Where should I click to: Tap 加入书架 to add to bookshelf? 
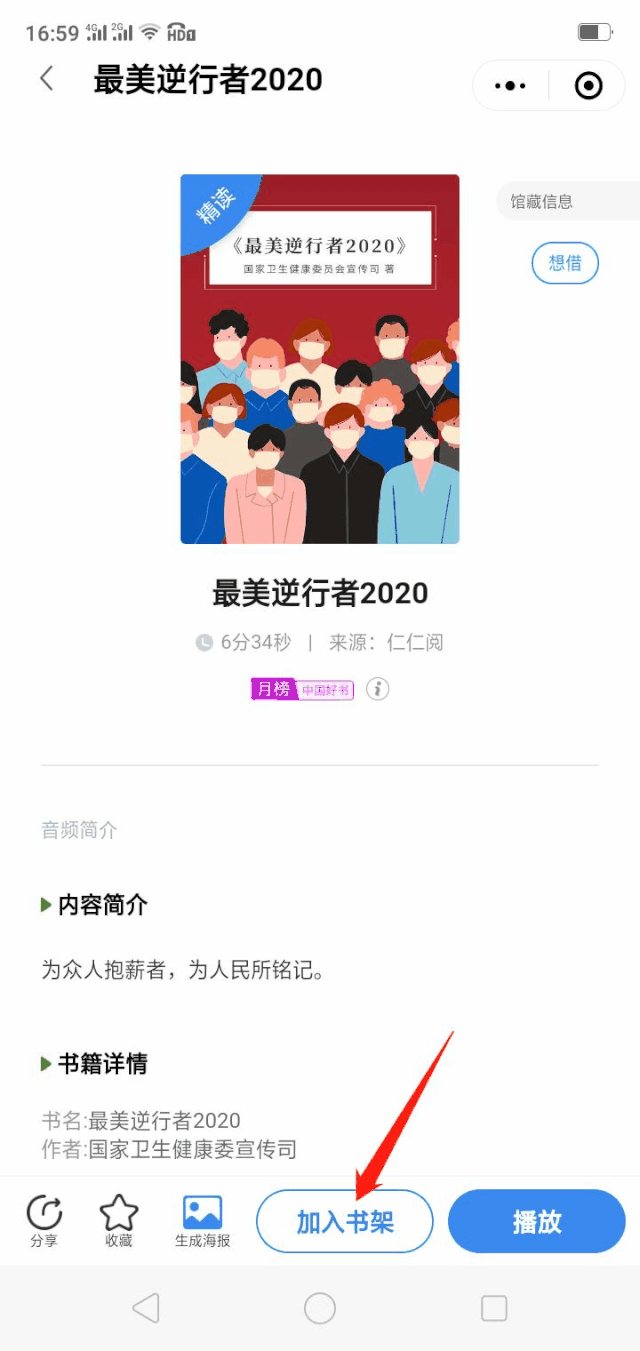tap(345, 1221)
